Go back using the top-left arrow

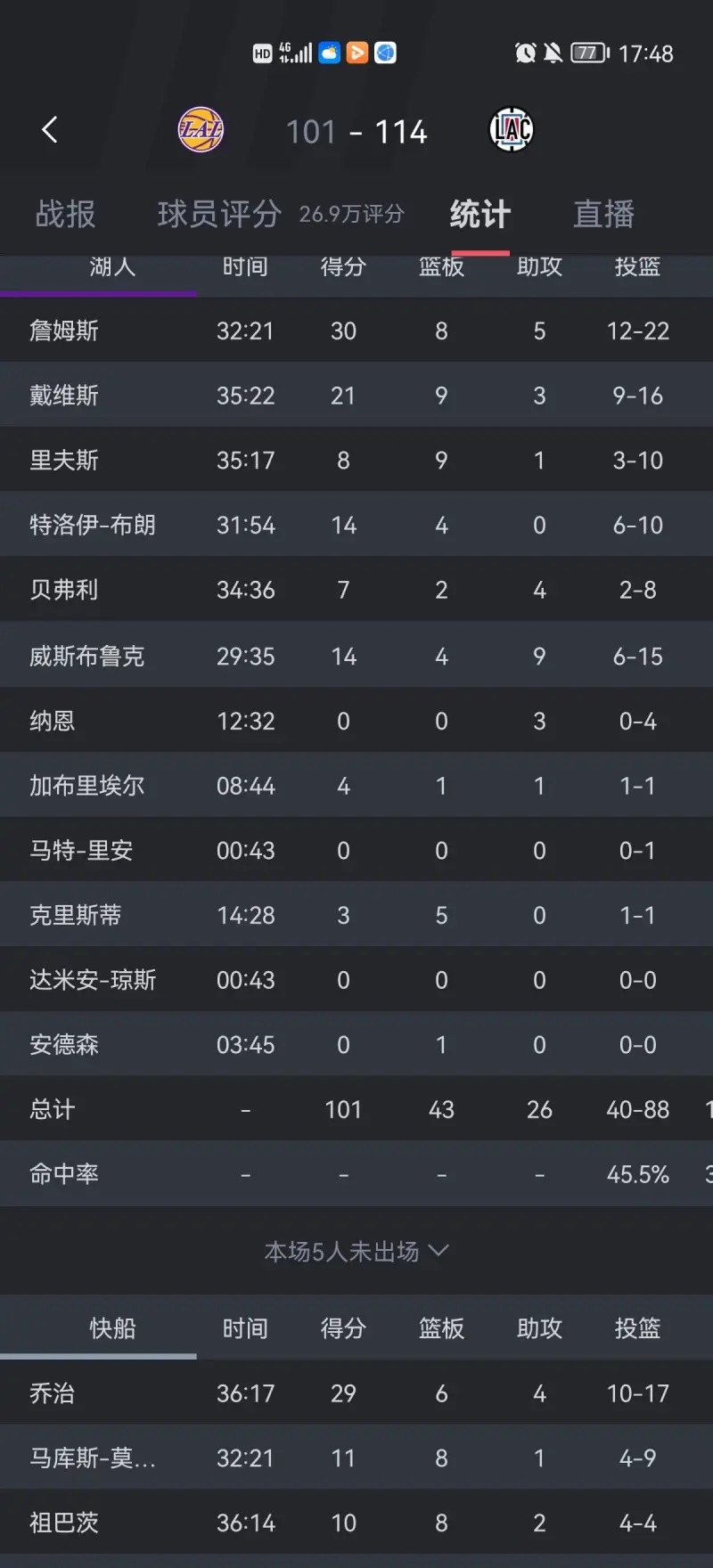pyautogui.click(x=50, y=130)
